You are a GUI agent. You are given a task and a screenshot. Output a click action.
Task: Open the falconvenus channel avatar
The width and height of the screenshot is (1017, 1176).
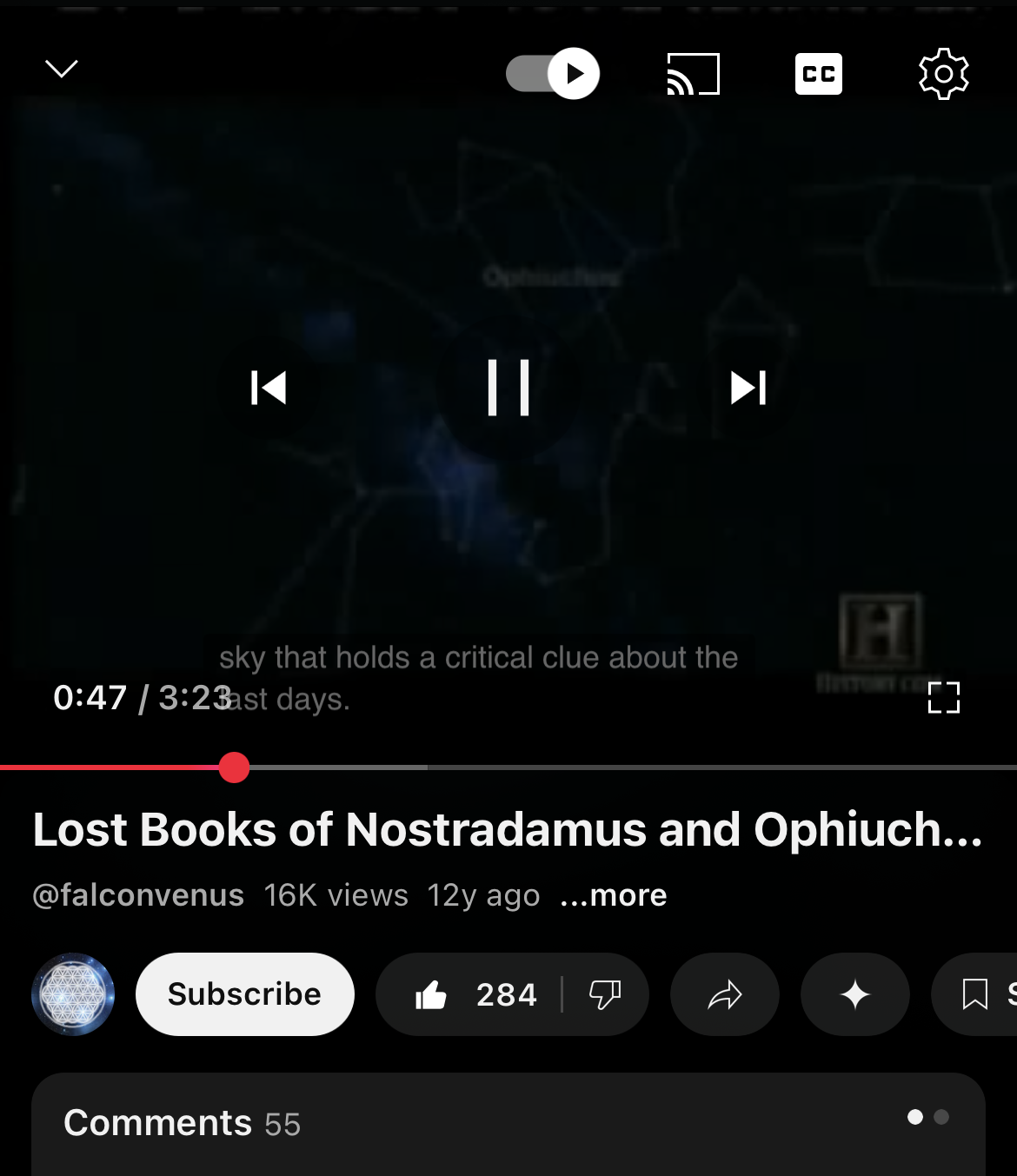tap(73, 994)
